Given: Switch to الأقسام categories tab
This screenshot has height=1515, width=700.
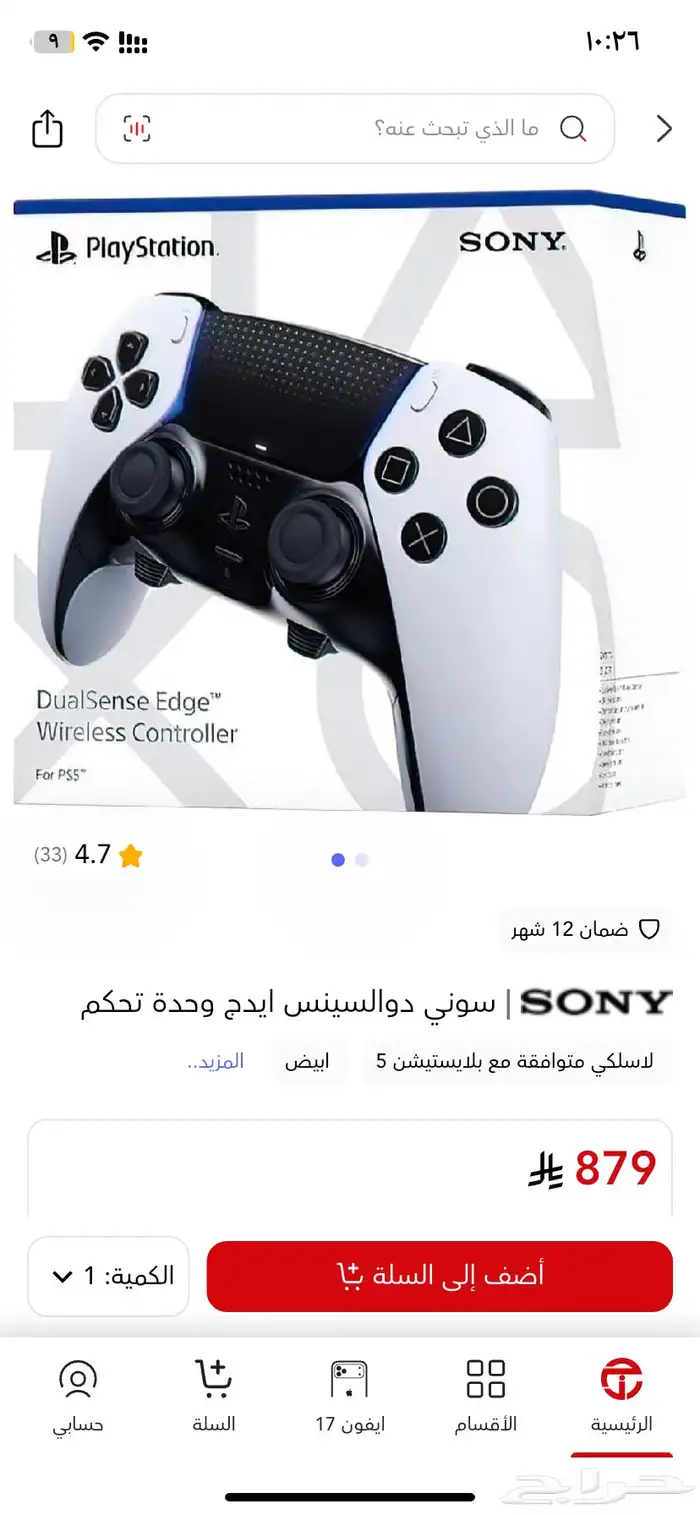Looking at the screenshot, I should click(486, 1395).
